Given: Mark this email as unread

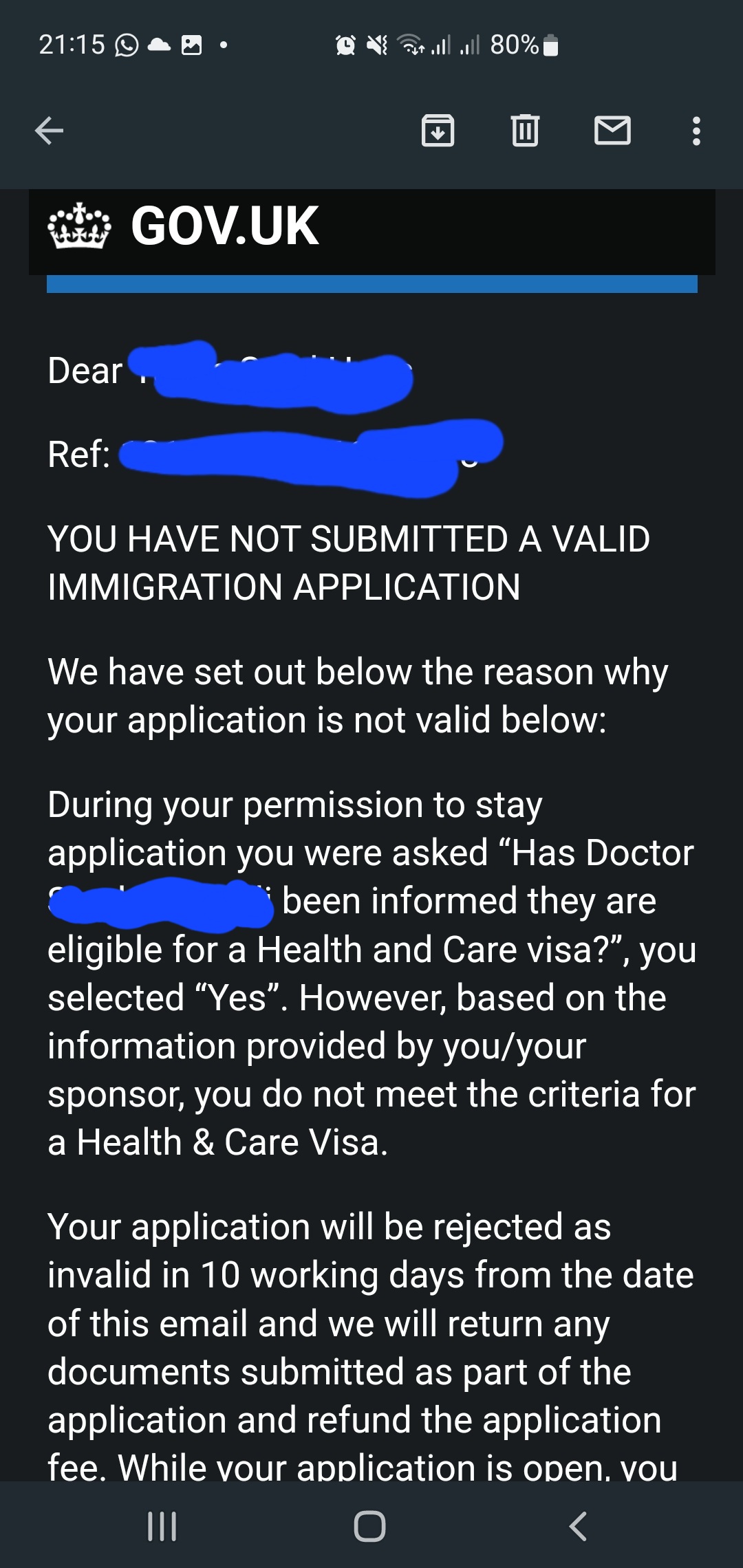Looking at the screenshot, I should pos(612,131).
